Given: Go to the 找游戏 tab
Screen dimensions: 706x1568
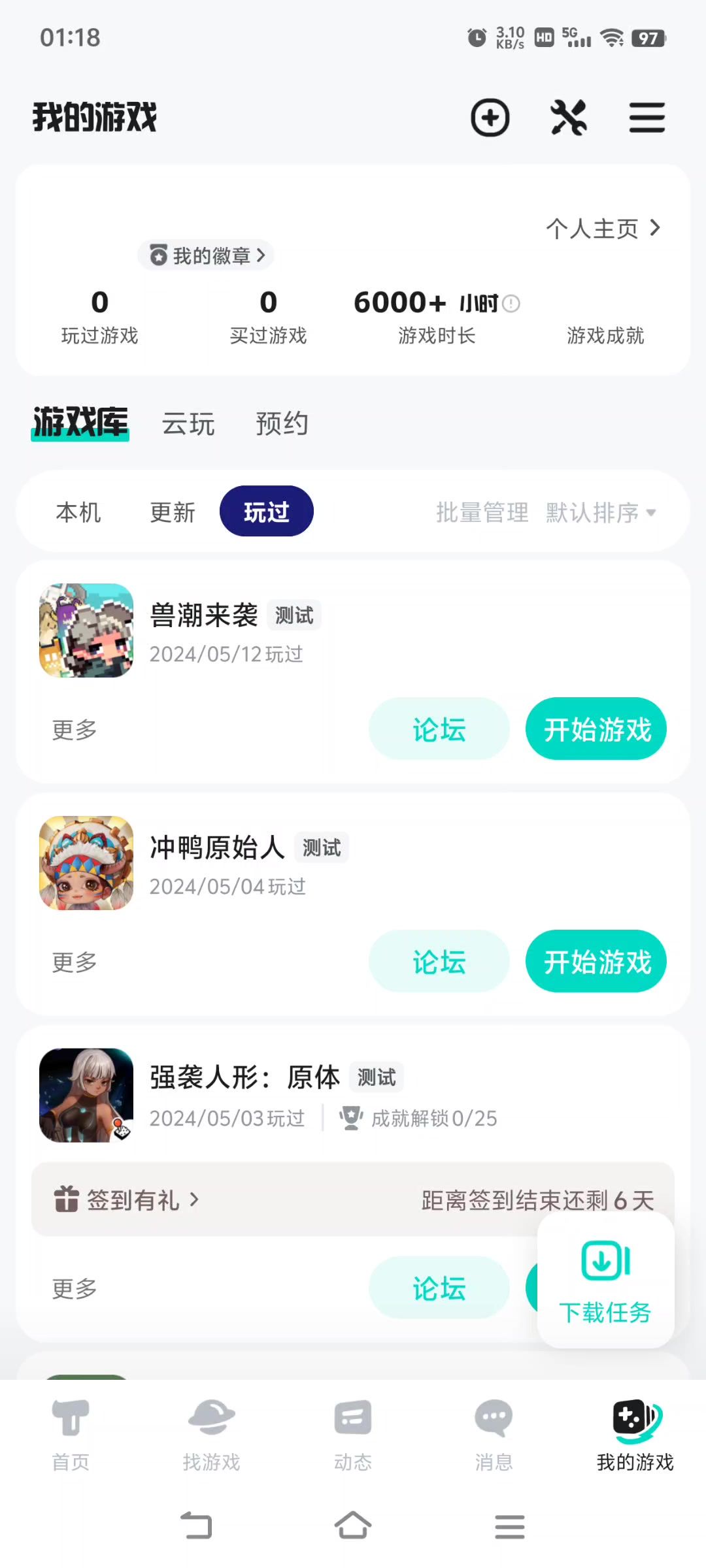Looking at the screenshot, I should 211,1435.
